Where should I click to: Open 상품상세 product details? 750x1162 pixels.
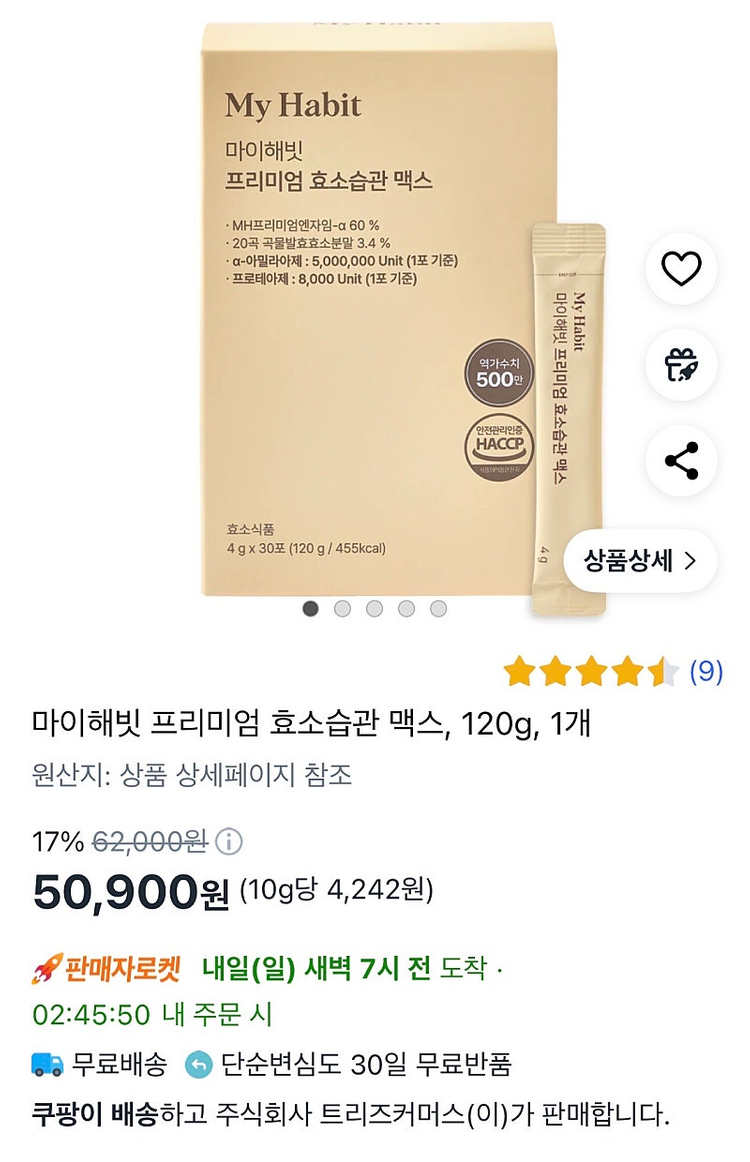[x=640, y=560]
